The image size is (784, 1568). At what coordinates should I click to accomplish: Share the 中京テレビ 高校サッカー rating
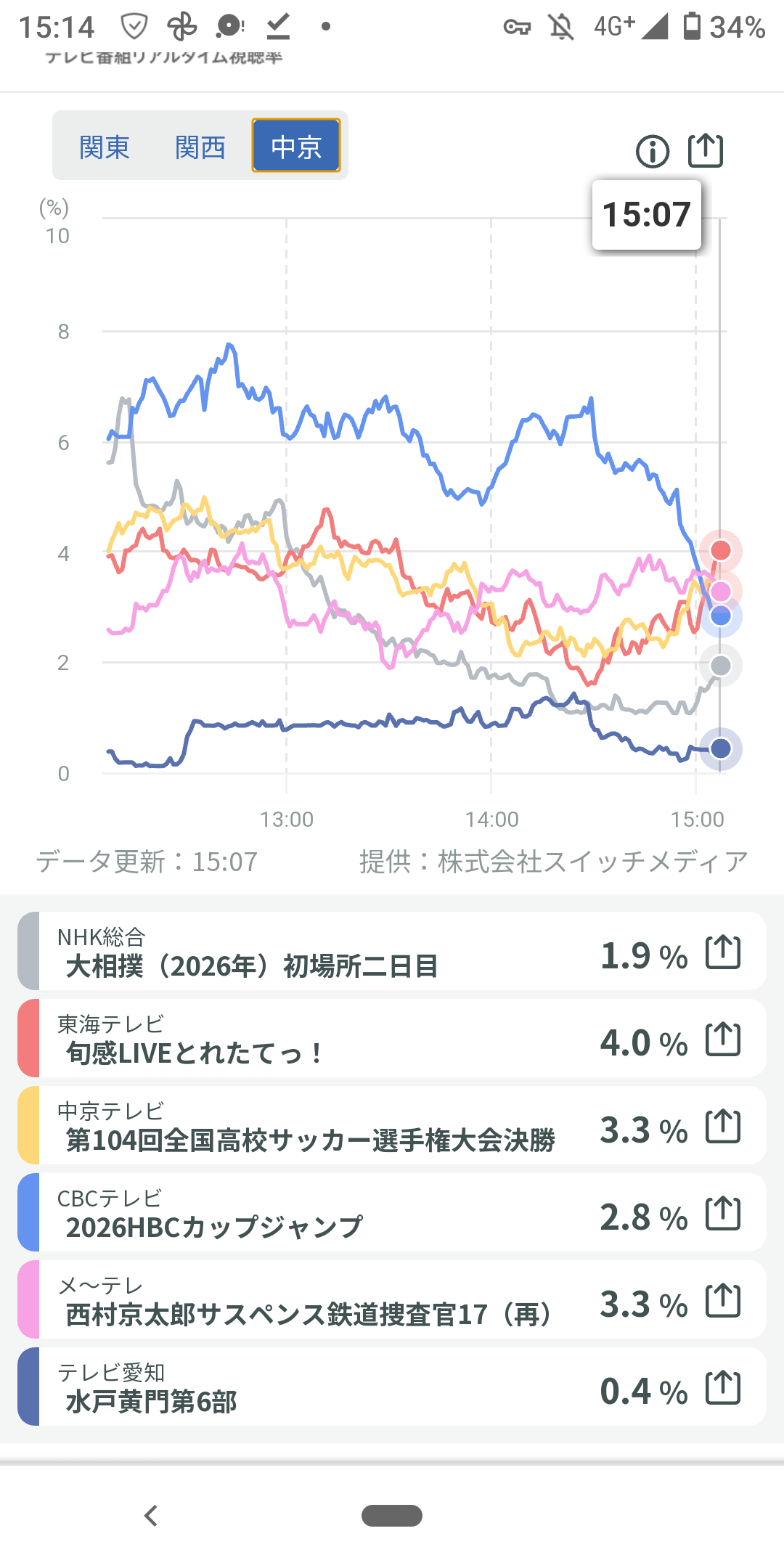tap(723, 1127)
